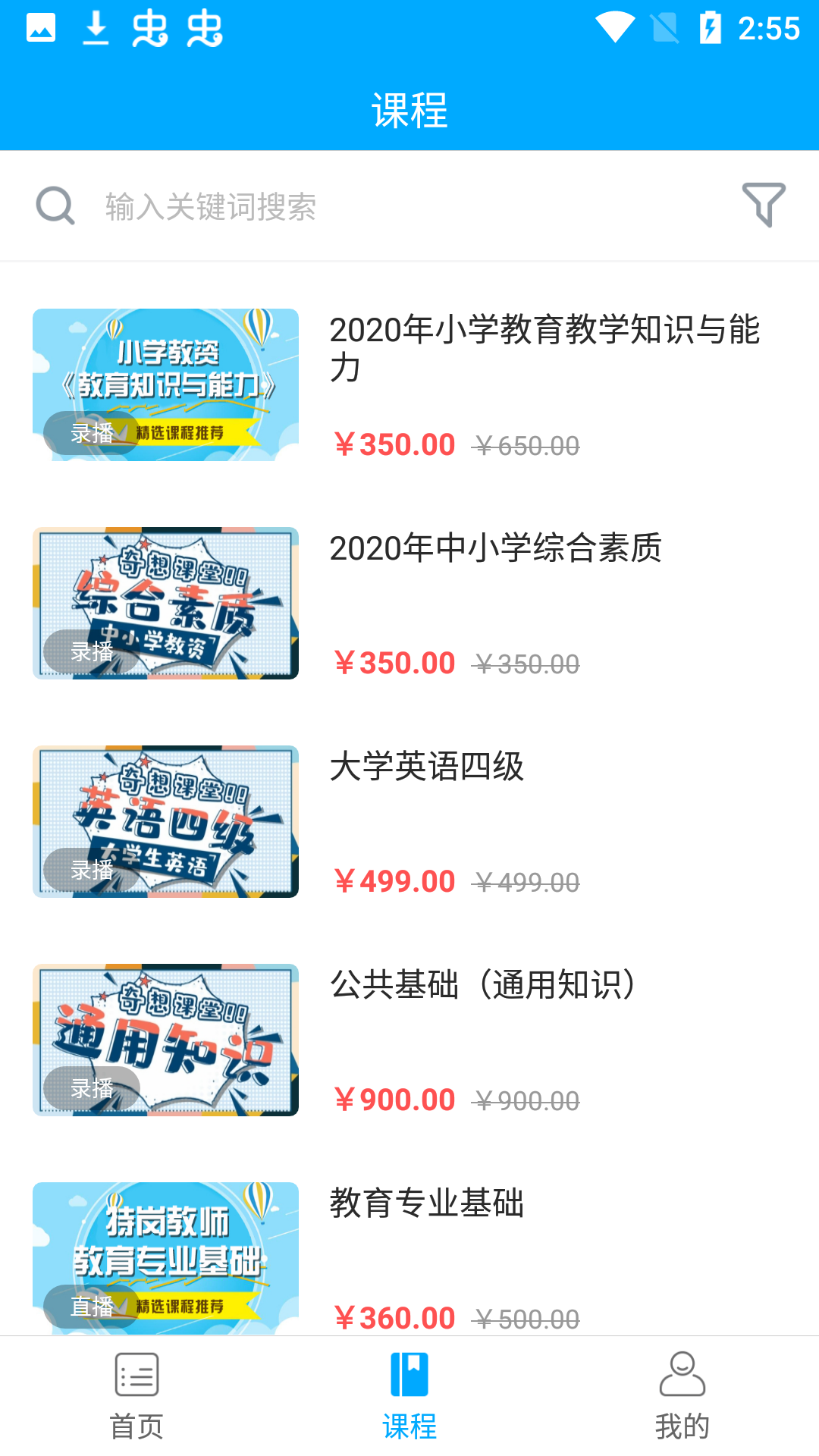The height and width of the screenshot is (1456, 819).
Task: Tap the keyword search field
Action: (379, 206)
